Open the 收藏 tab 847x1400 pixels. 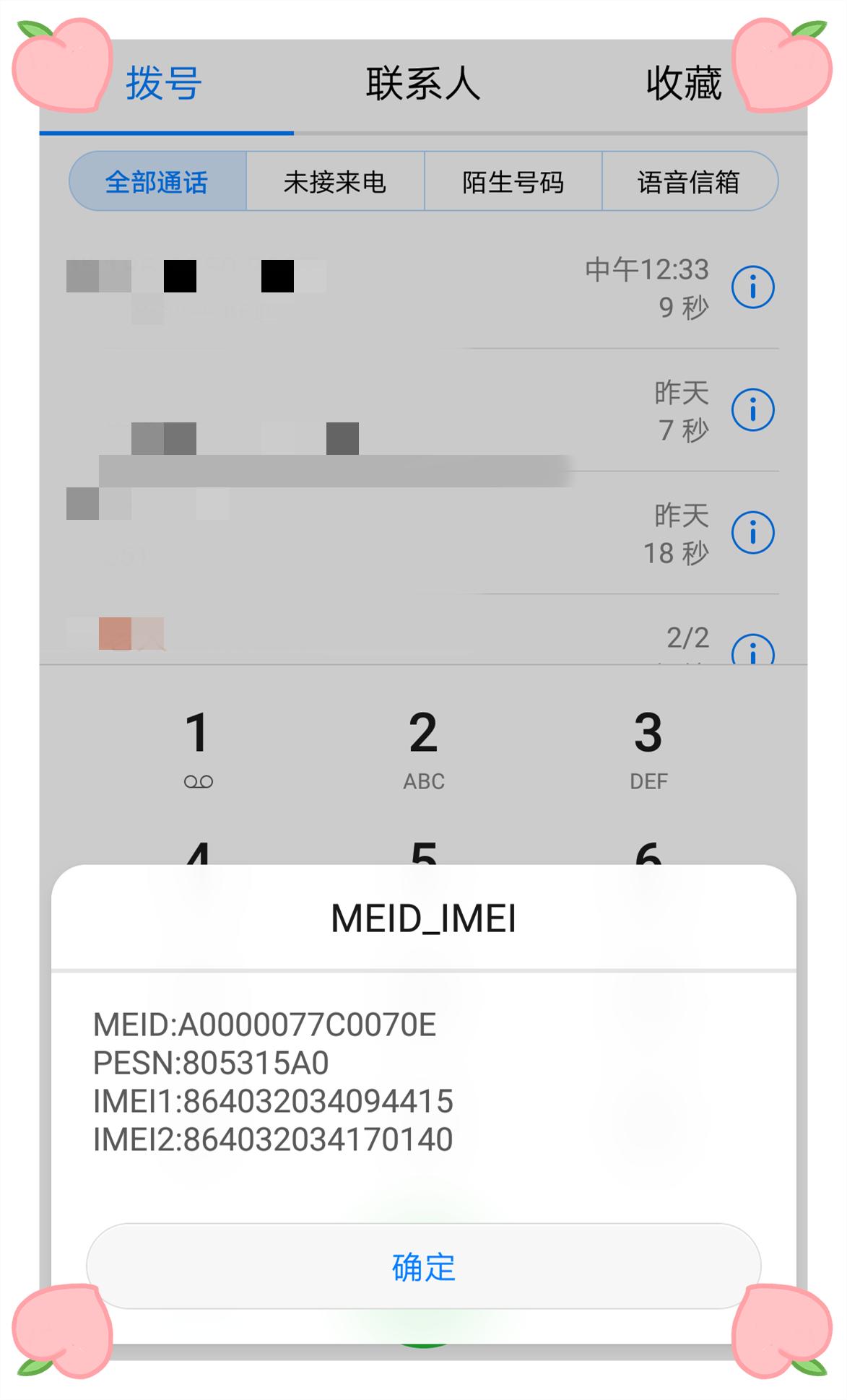pyautogui.click(x=683, y=84)
